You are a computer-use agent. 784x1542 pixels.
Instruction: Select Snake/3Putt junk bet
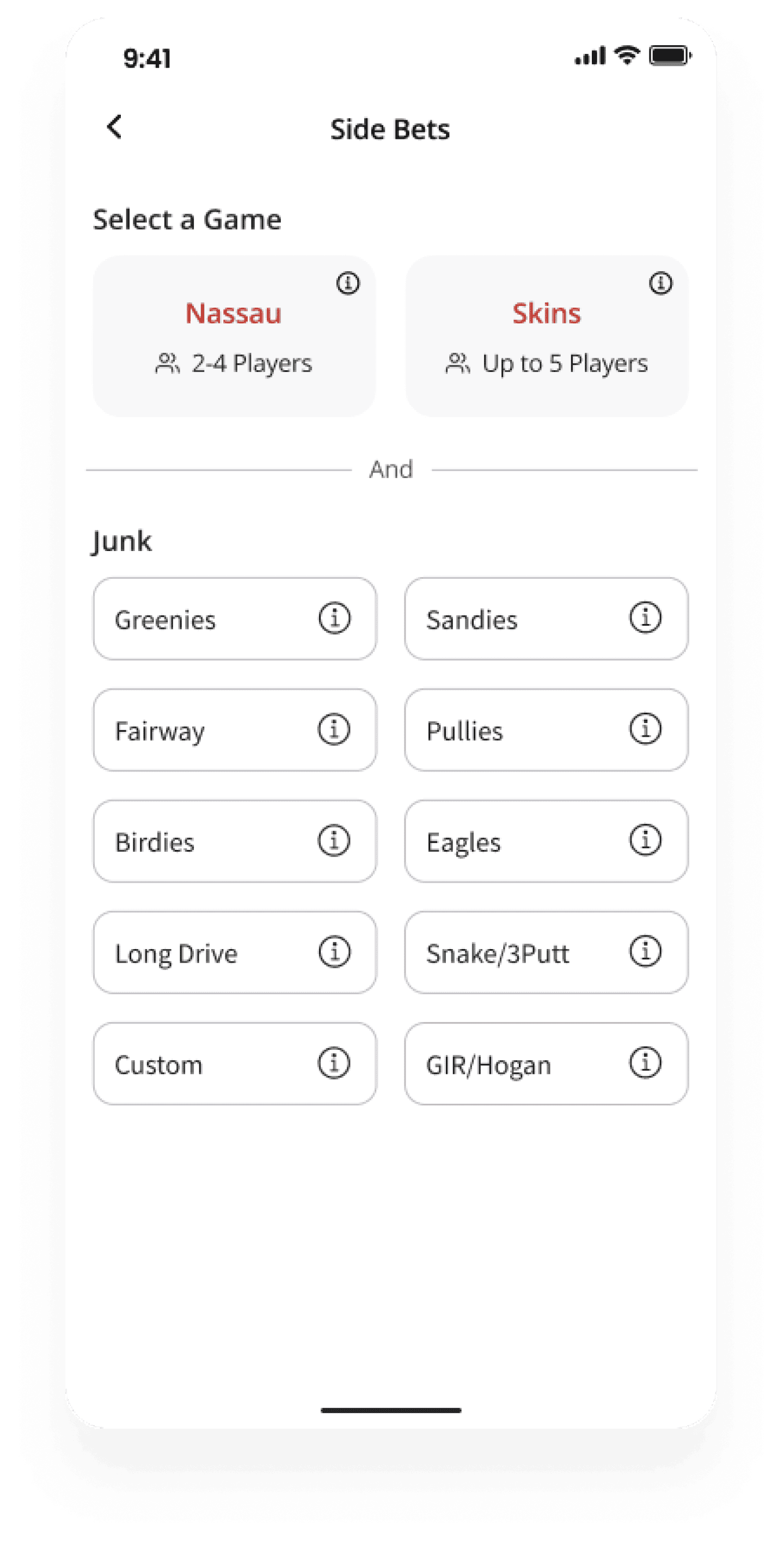point(547,953)
